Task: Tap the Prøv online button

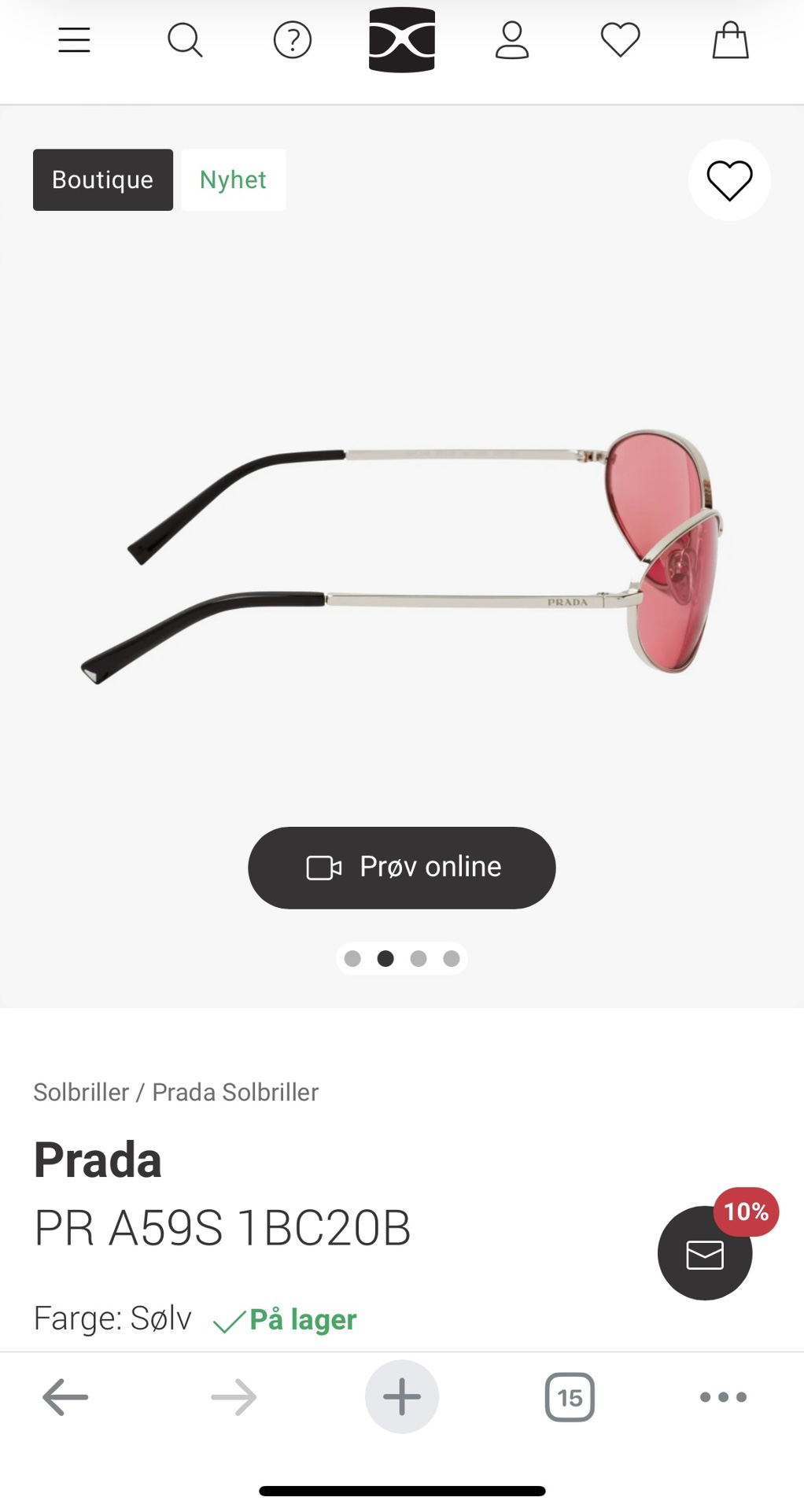Action: click(402, 868)
